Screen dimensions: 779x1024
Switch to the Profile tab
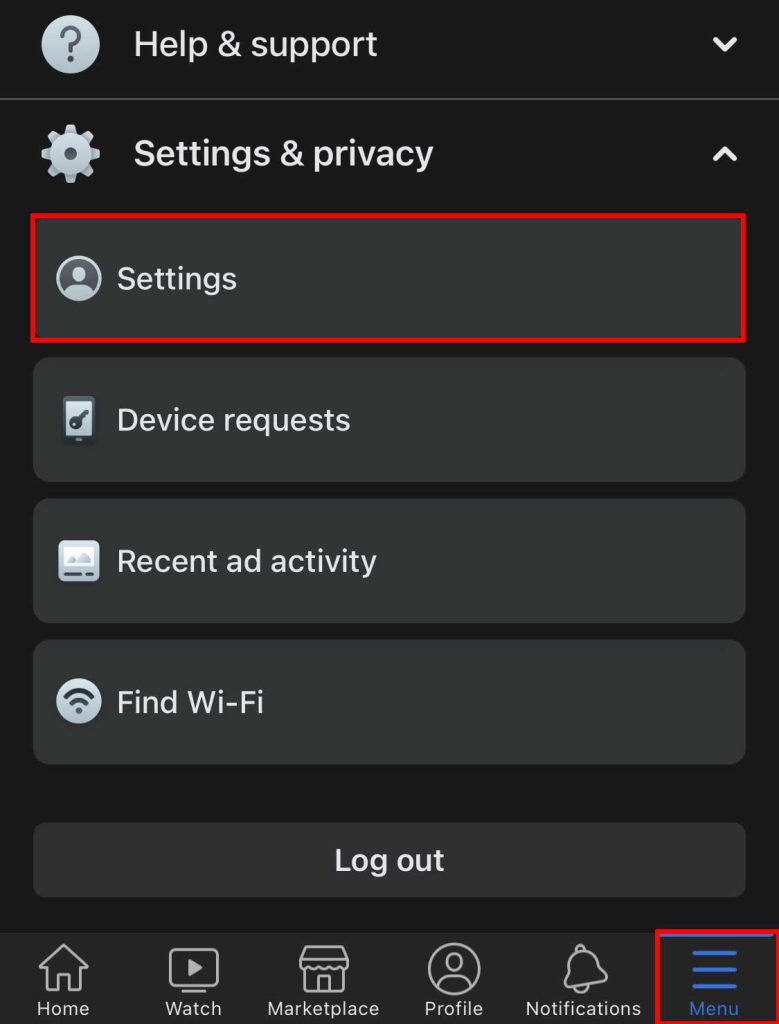coord(453,980)
